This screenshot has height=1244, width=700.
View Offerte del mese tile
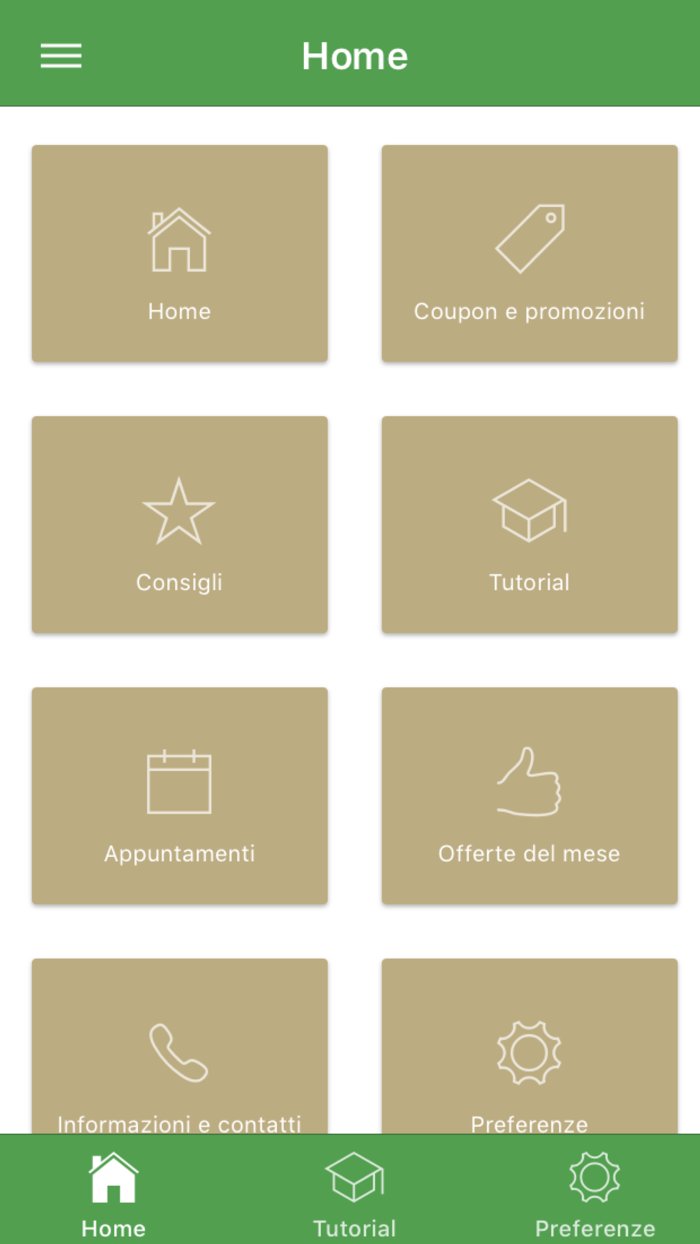coord(529,796)
